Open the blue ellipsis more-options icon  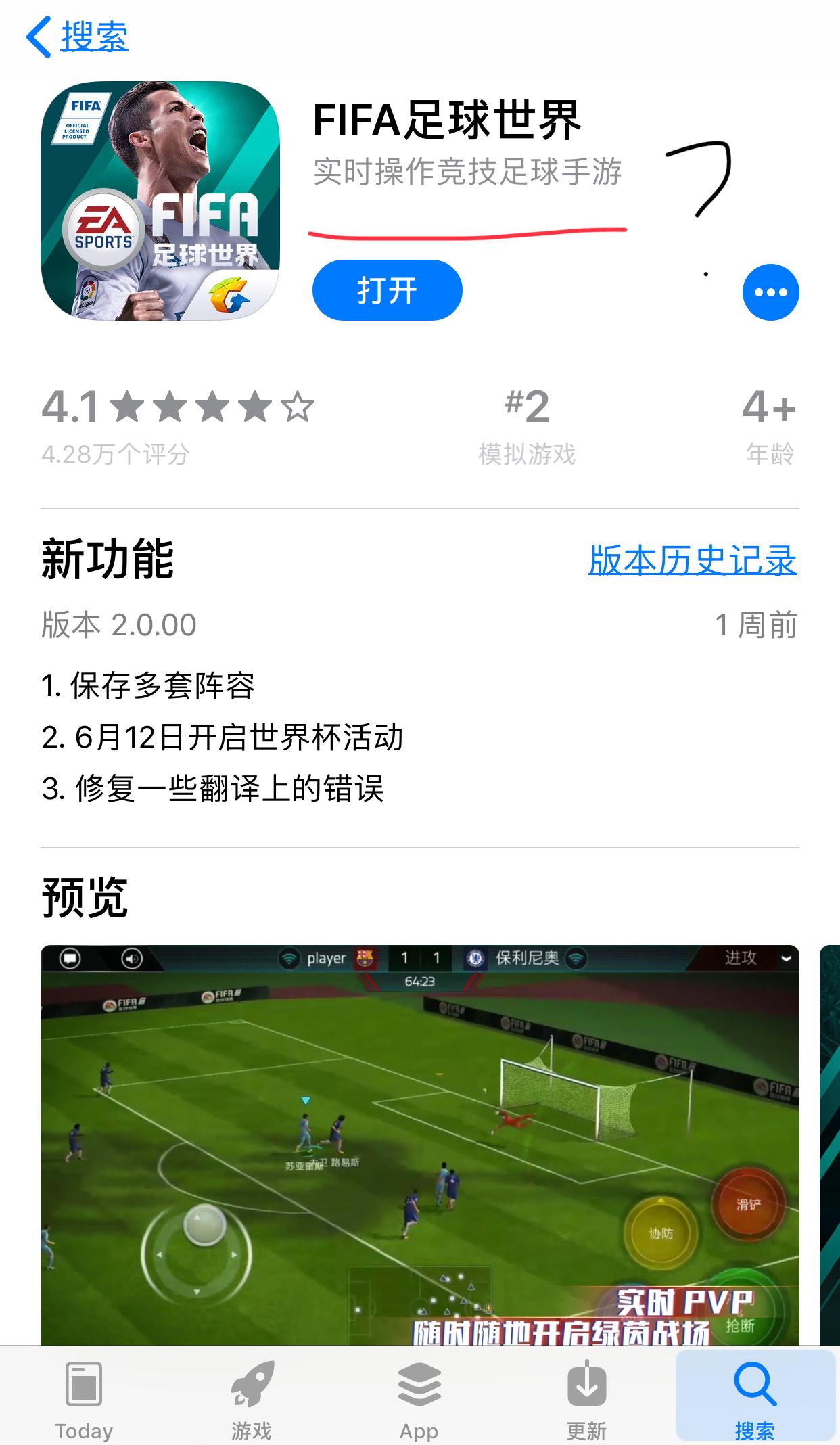point(770,292)
